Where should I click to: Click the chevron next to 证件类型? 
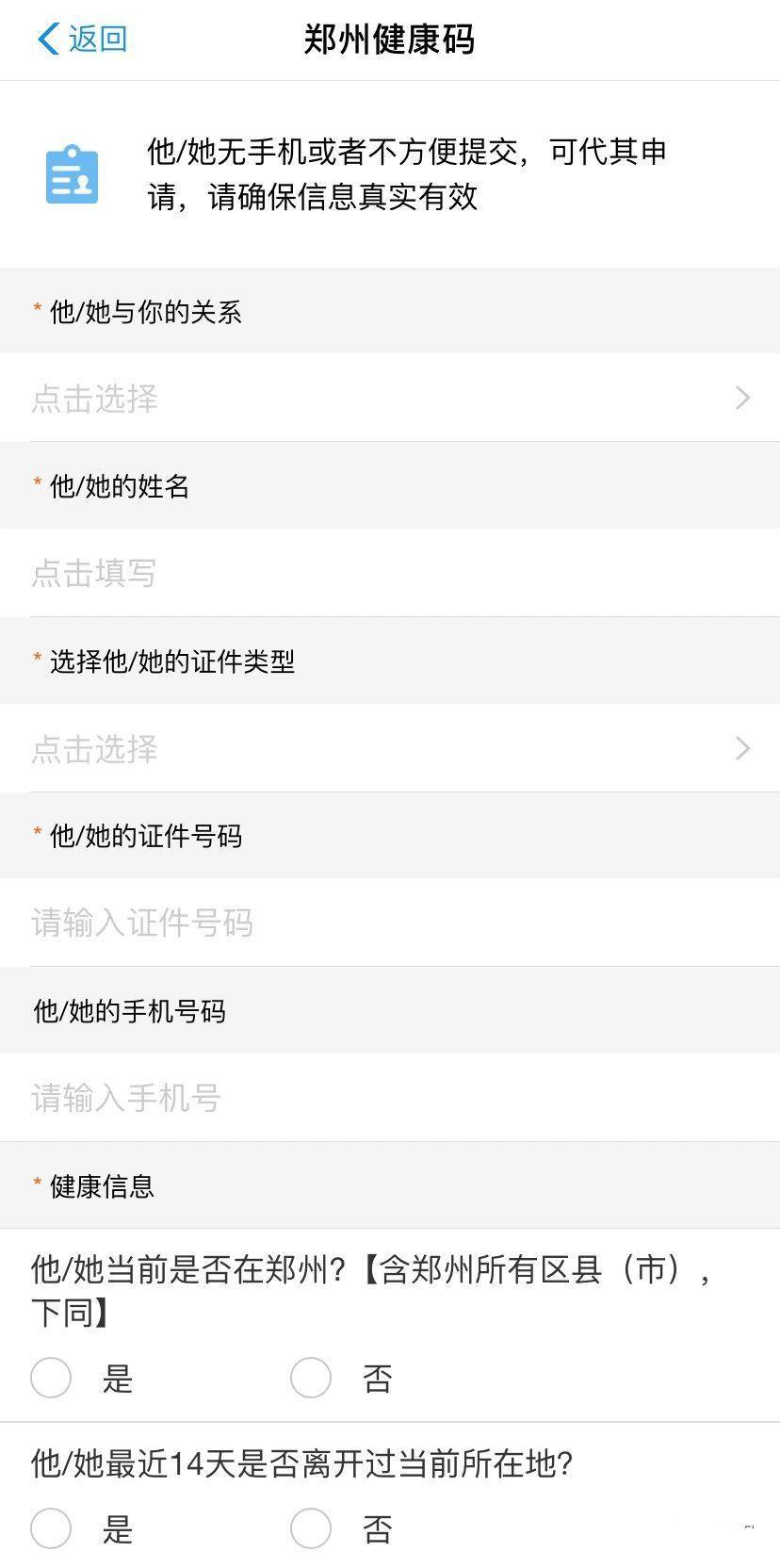coord(743,748)
